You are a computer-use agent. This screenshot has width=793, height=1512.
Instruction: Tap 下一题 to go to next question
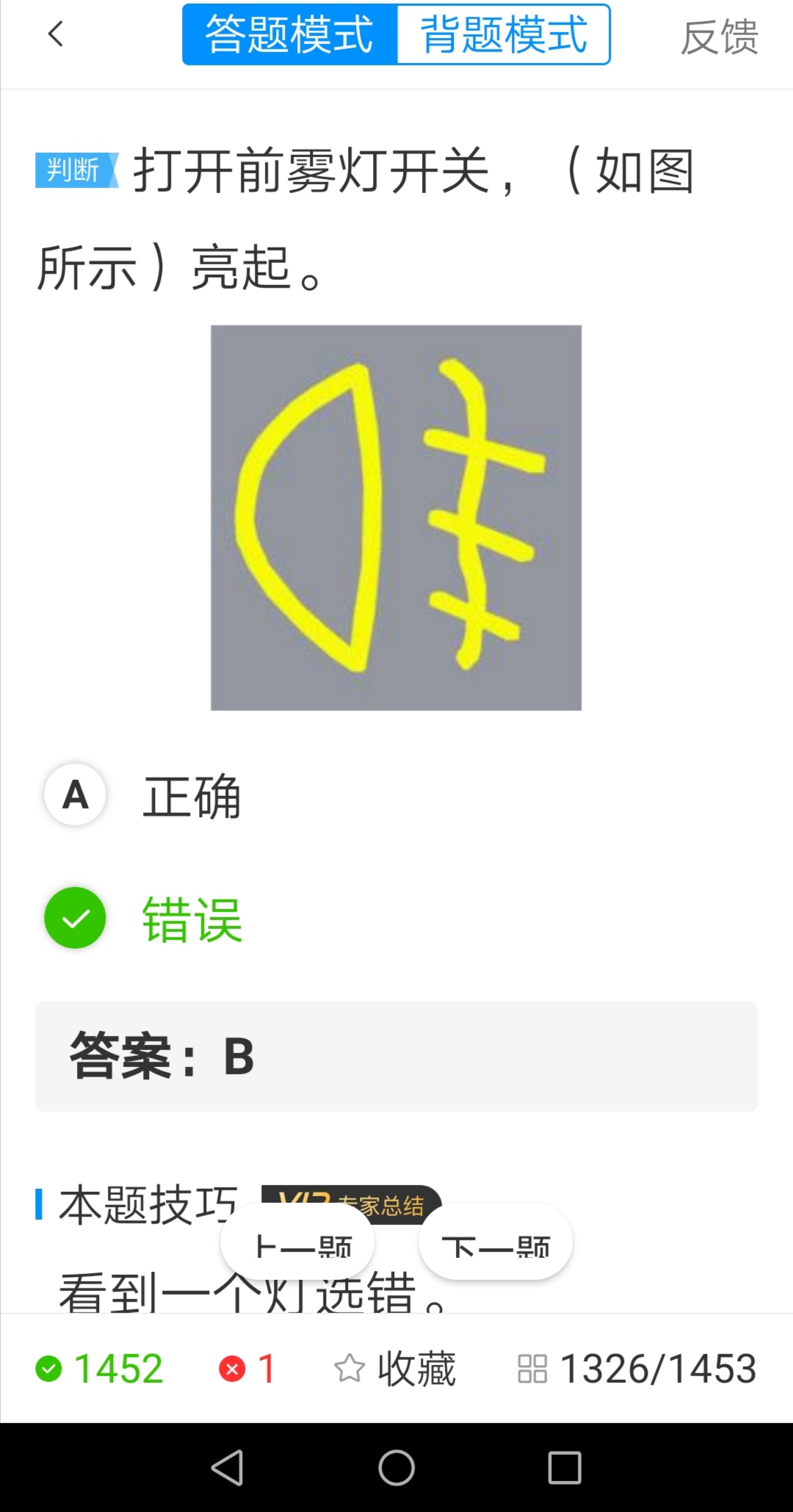(495, 1242)
